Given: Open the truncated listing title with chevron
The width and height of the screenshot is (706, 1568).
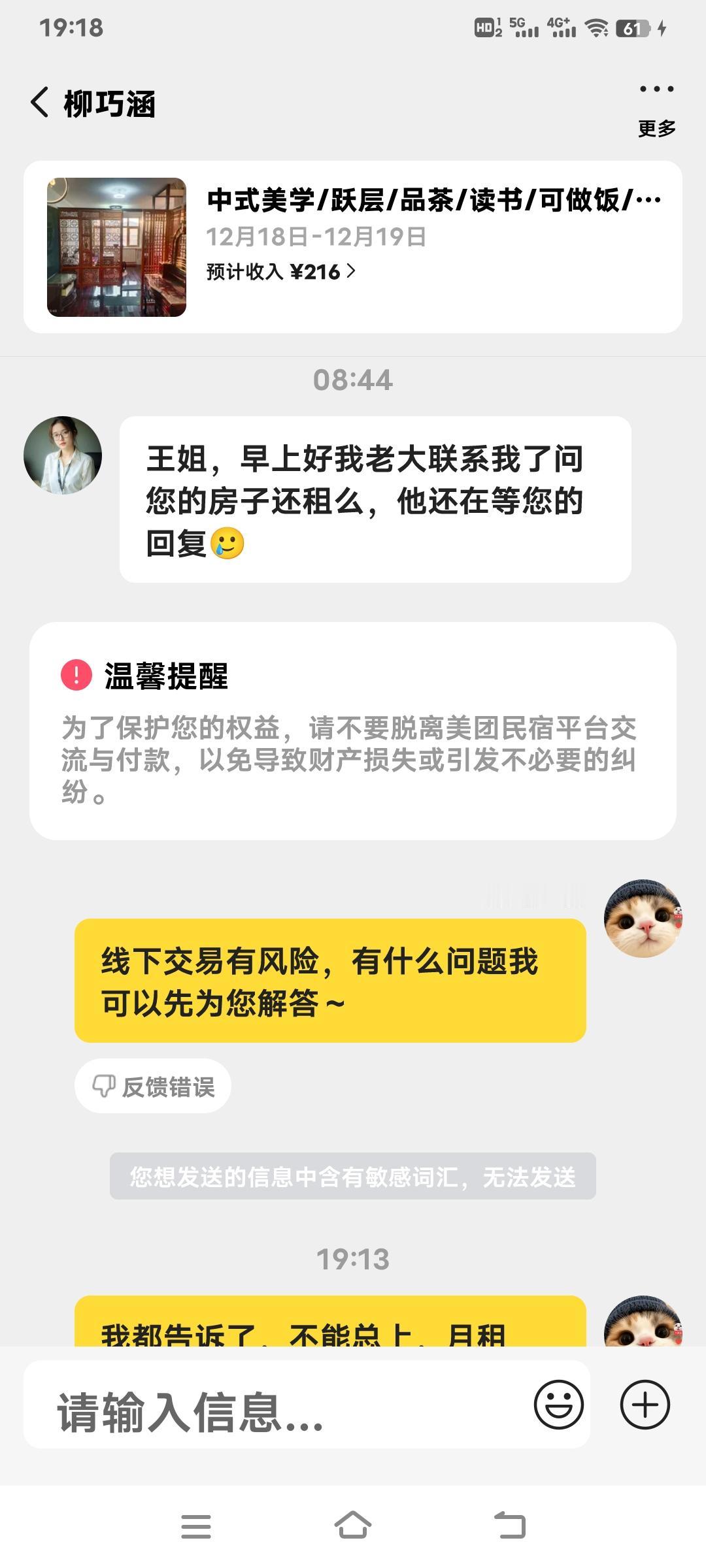Looking at the screenshot, I should coord(431,198).
